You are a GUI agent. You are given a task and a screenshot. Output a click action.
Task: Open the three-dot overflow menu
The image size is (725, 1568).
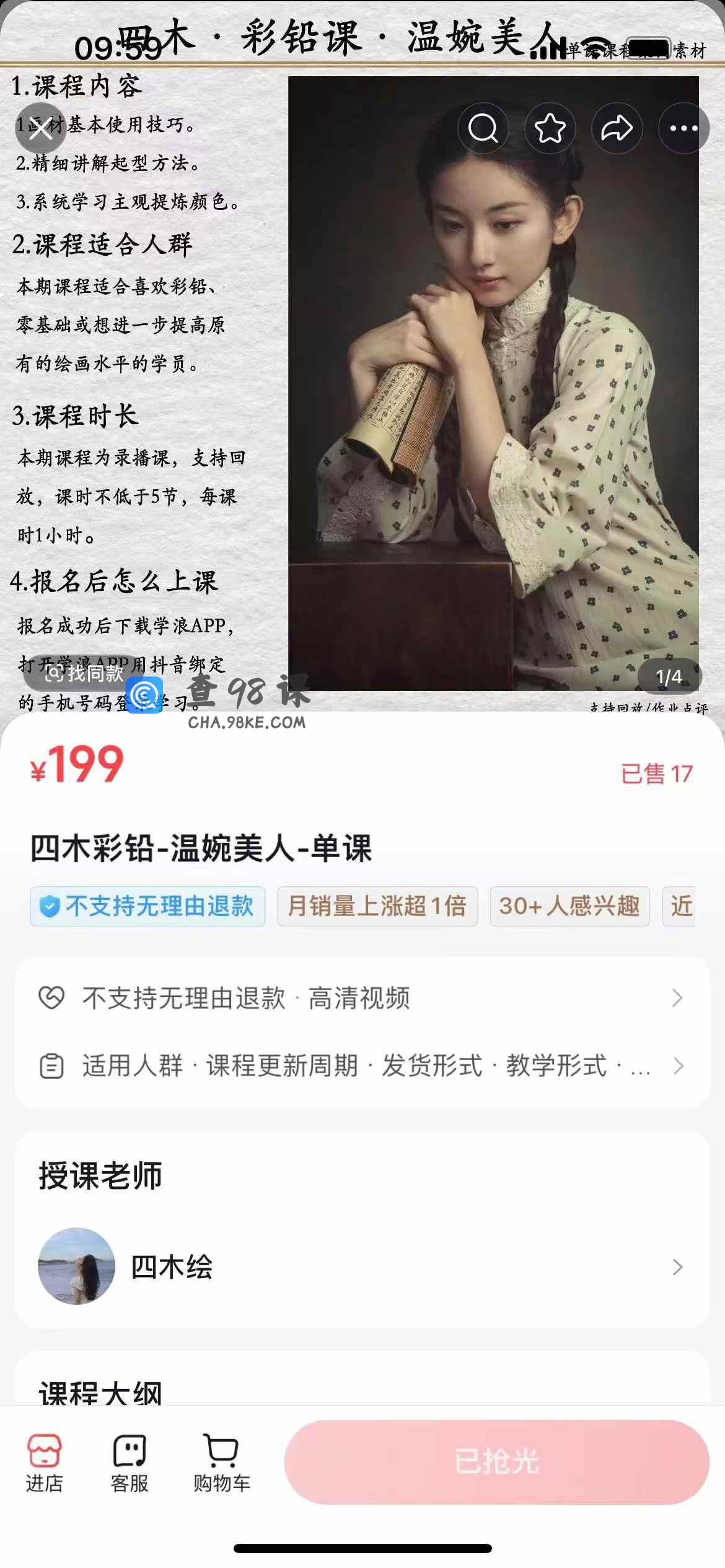pos(683,128)
